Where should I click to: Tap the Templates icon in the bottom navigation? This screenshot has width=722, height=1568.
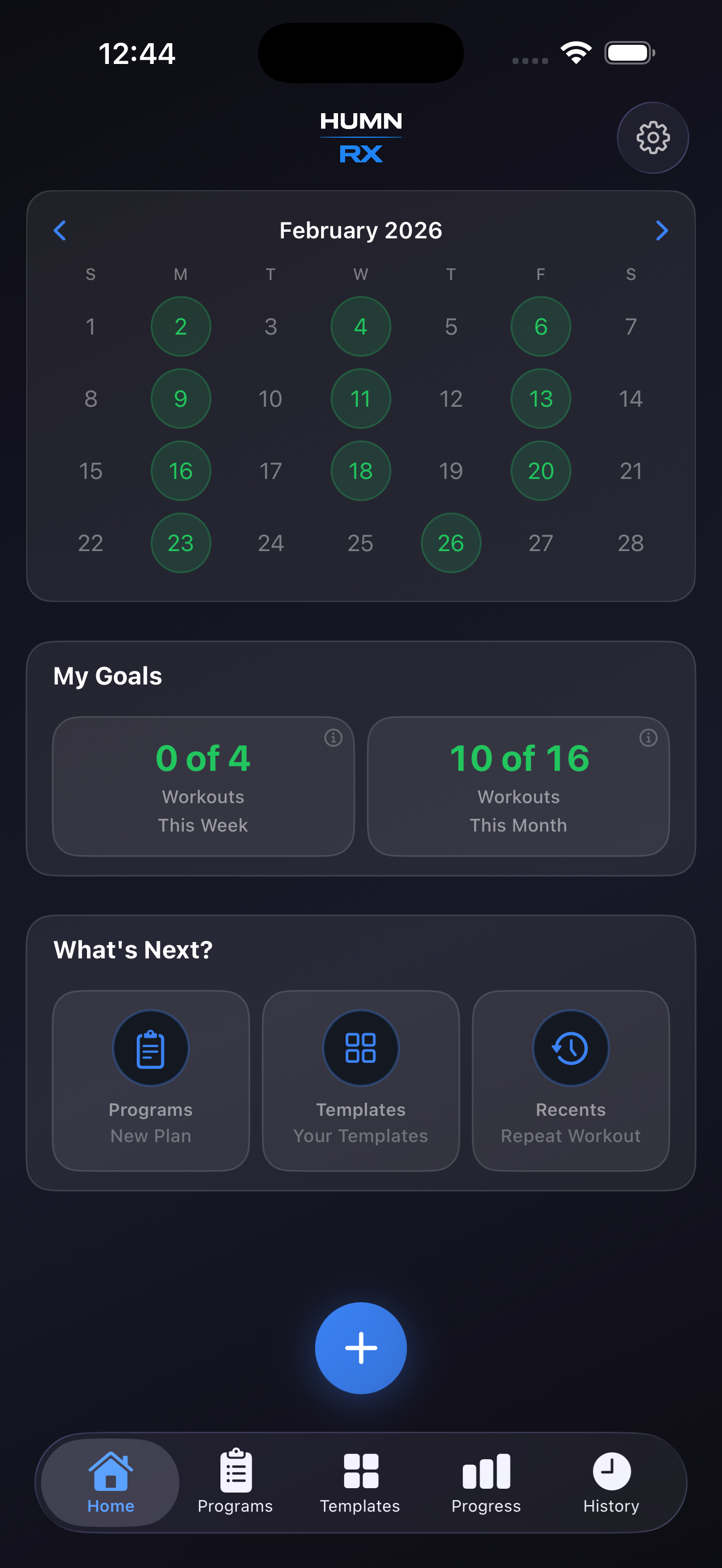[360, 1465]
